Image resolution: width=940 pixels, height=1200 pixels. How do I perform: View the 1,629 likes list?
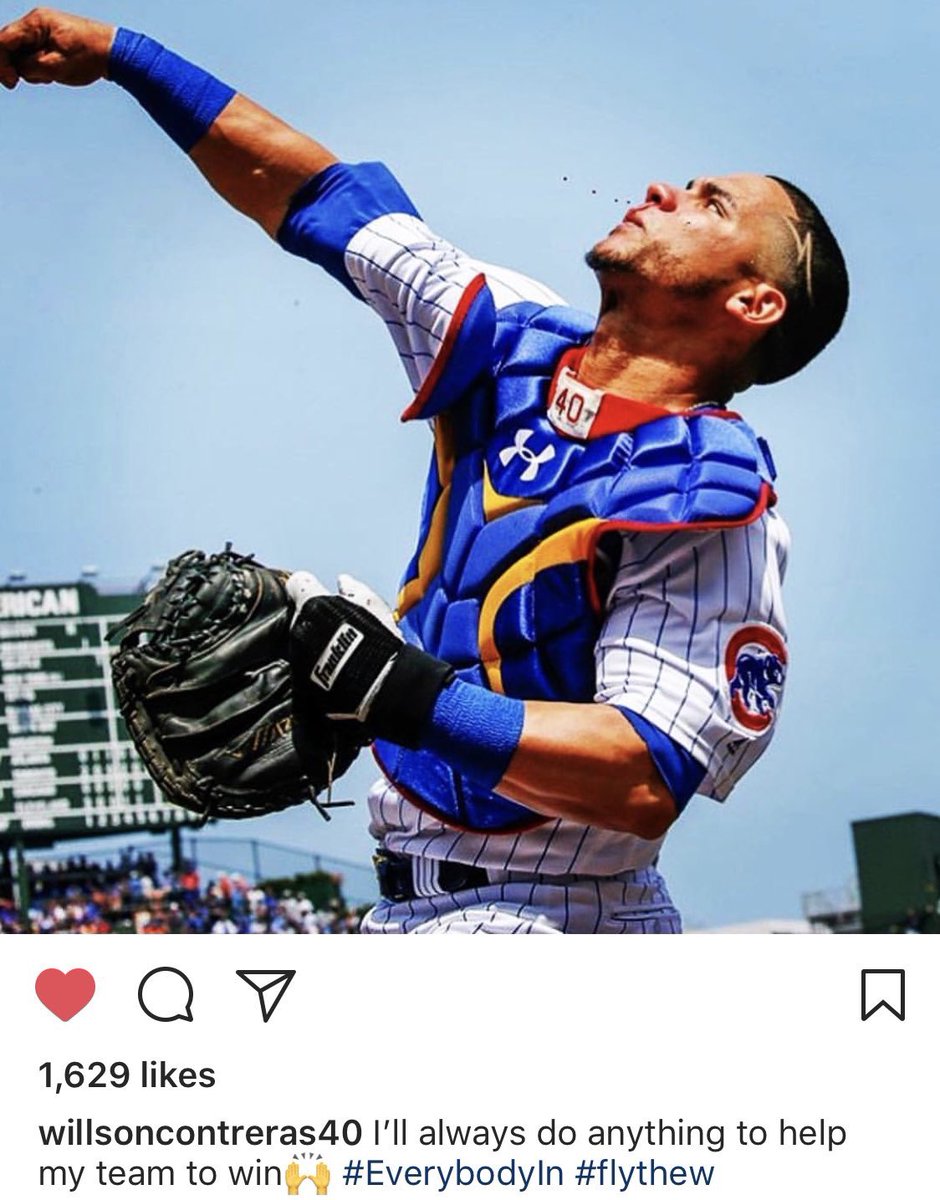point(127,1075)
